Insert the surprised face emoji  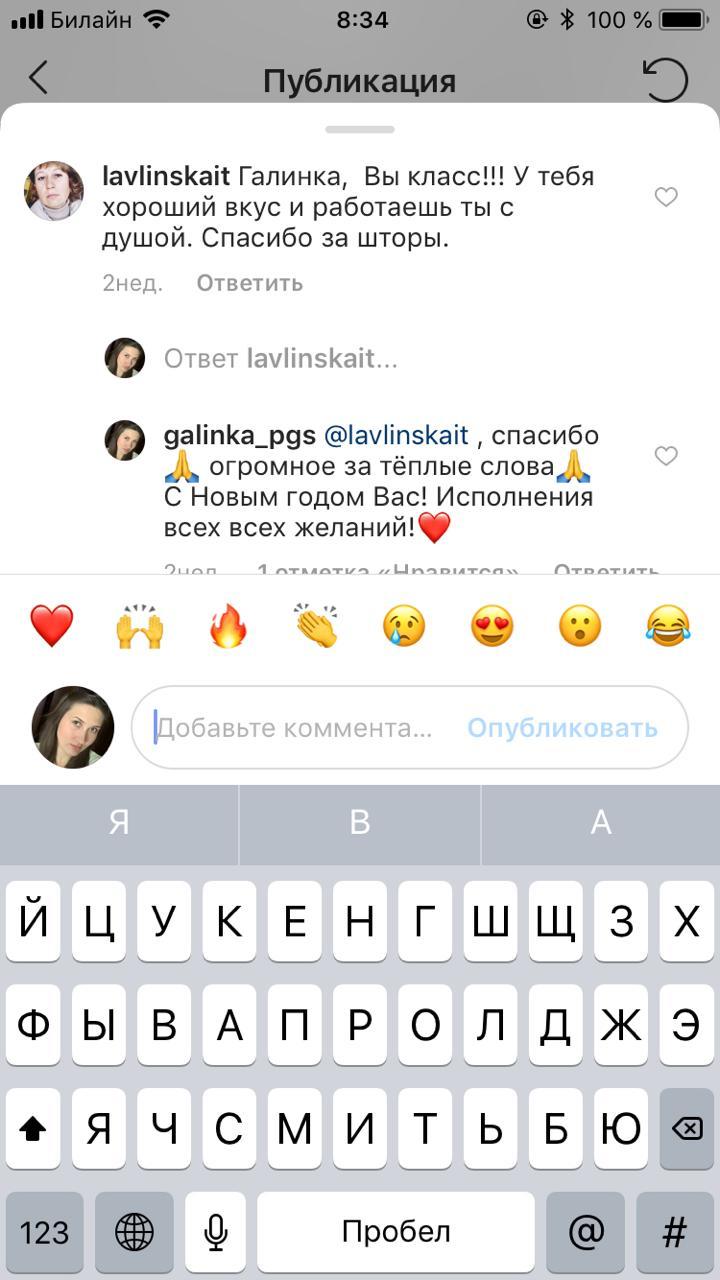tap(580, 627)
